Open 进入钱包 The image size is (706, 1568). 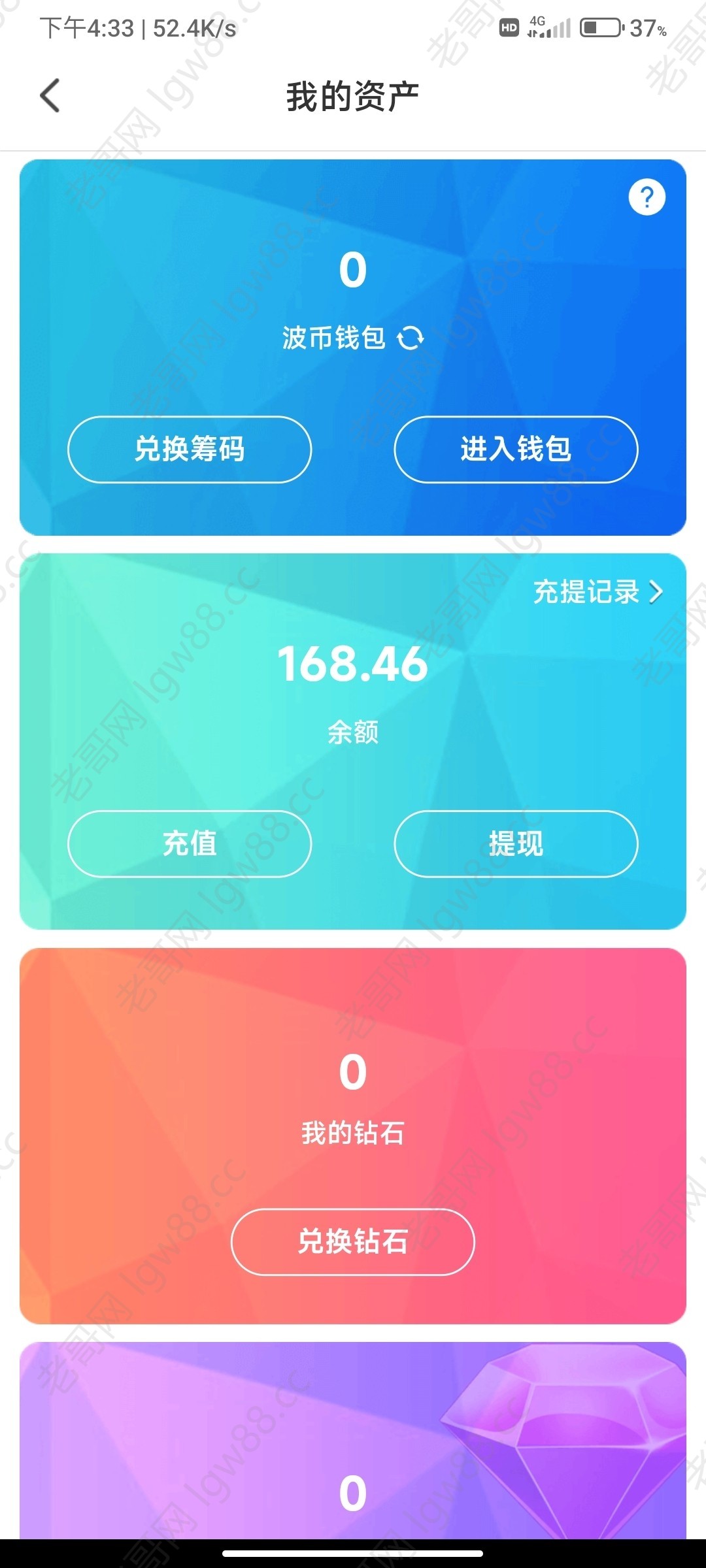point(516,449)
